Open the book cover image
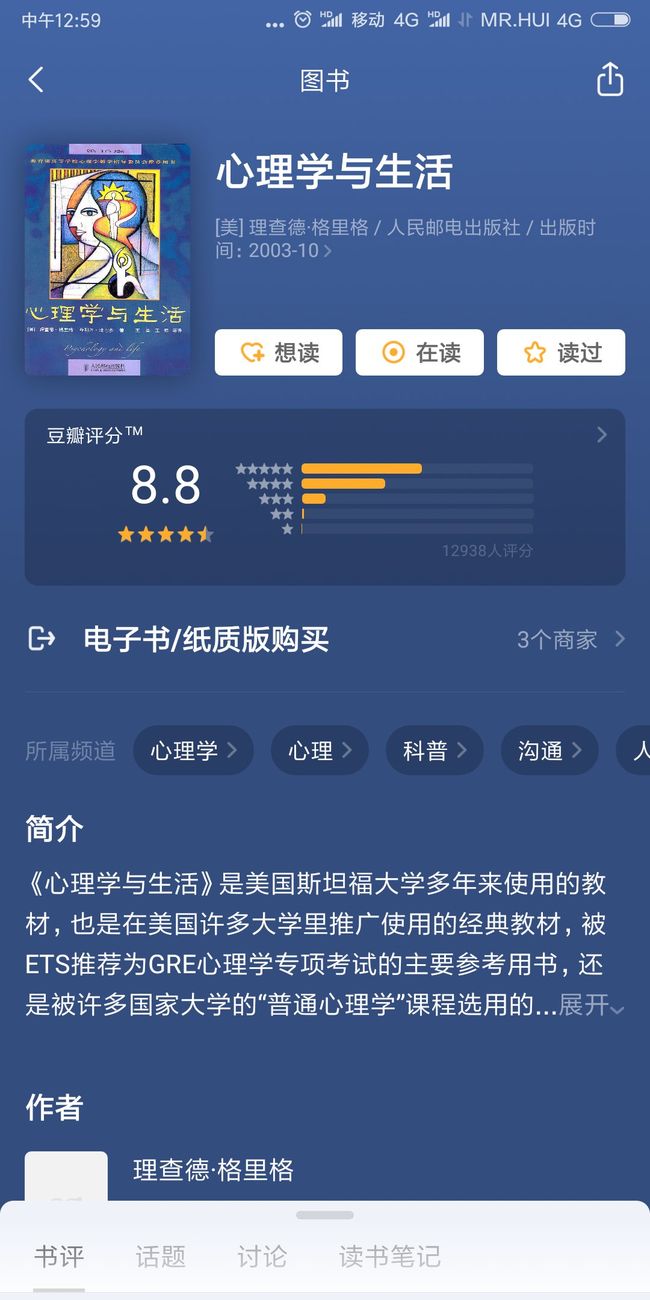 pyautogui.click(x=107, y=260)
